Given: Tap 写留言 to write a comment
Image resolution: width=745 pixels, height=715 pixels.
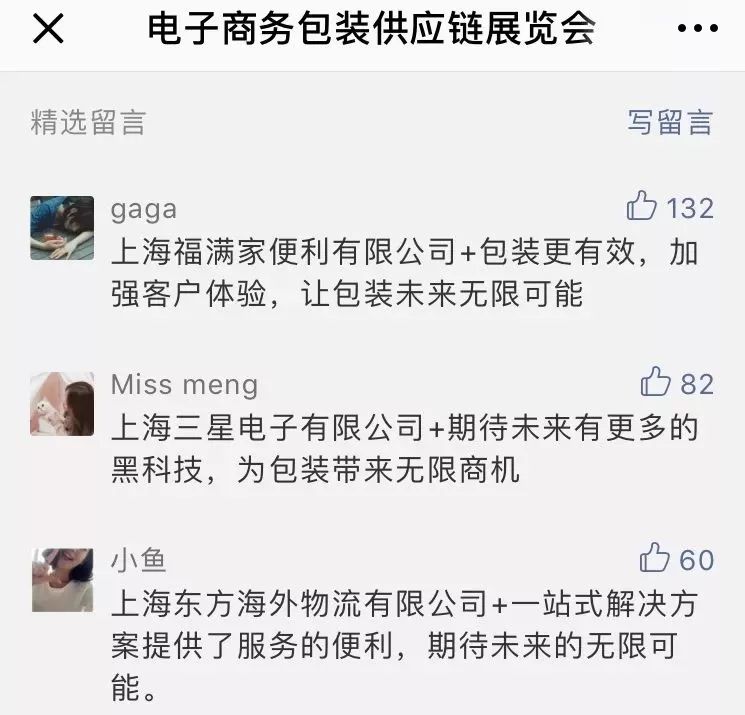Looking at the screenshot, I should click(670, 122).
